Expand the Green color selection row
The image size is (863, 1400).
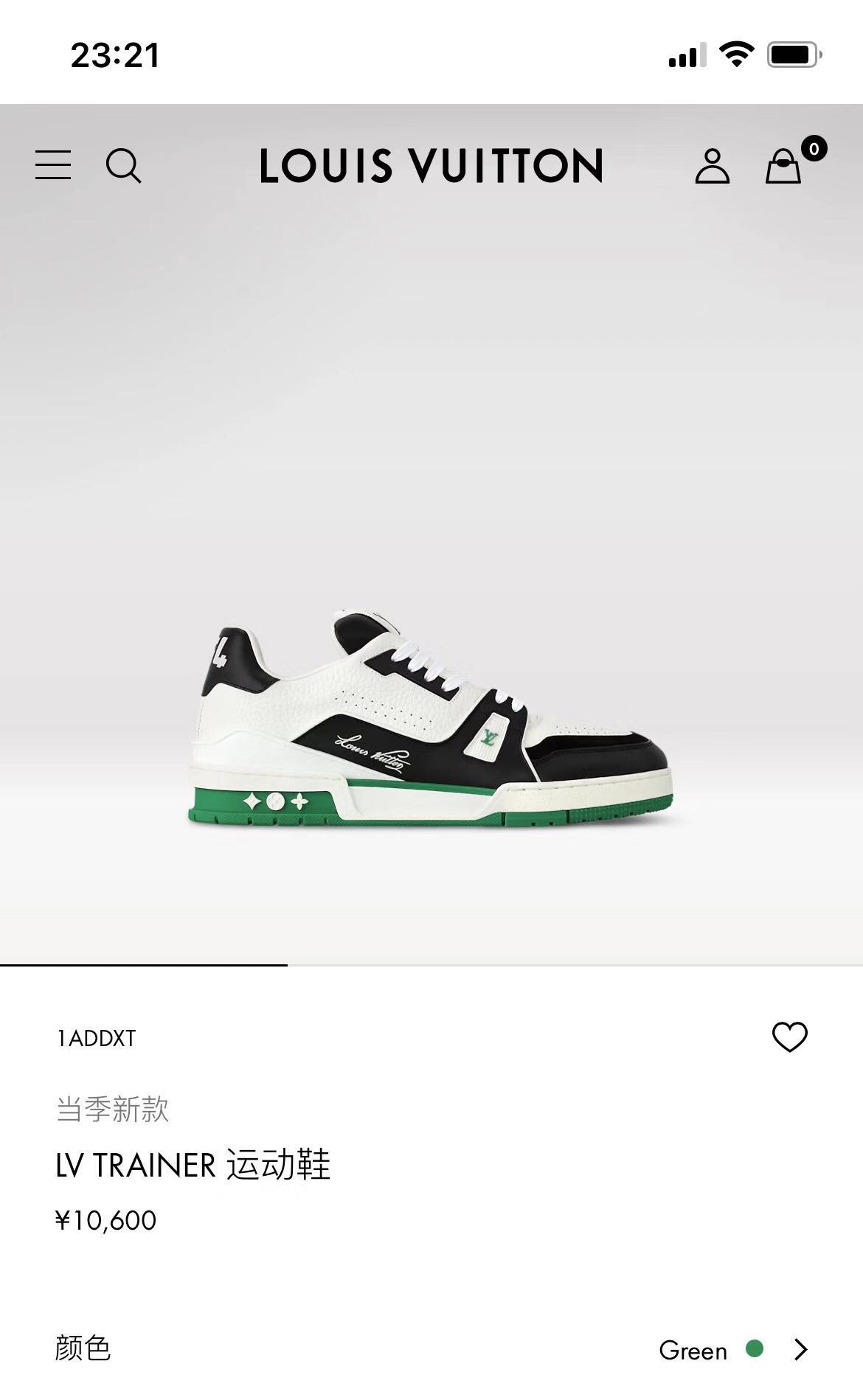(800, 1350)
